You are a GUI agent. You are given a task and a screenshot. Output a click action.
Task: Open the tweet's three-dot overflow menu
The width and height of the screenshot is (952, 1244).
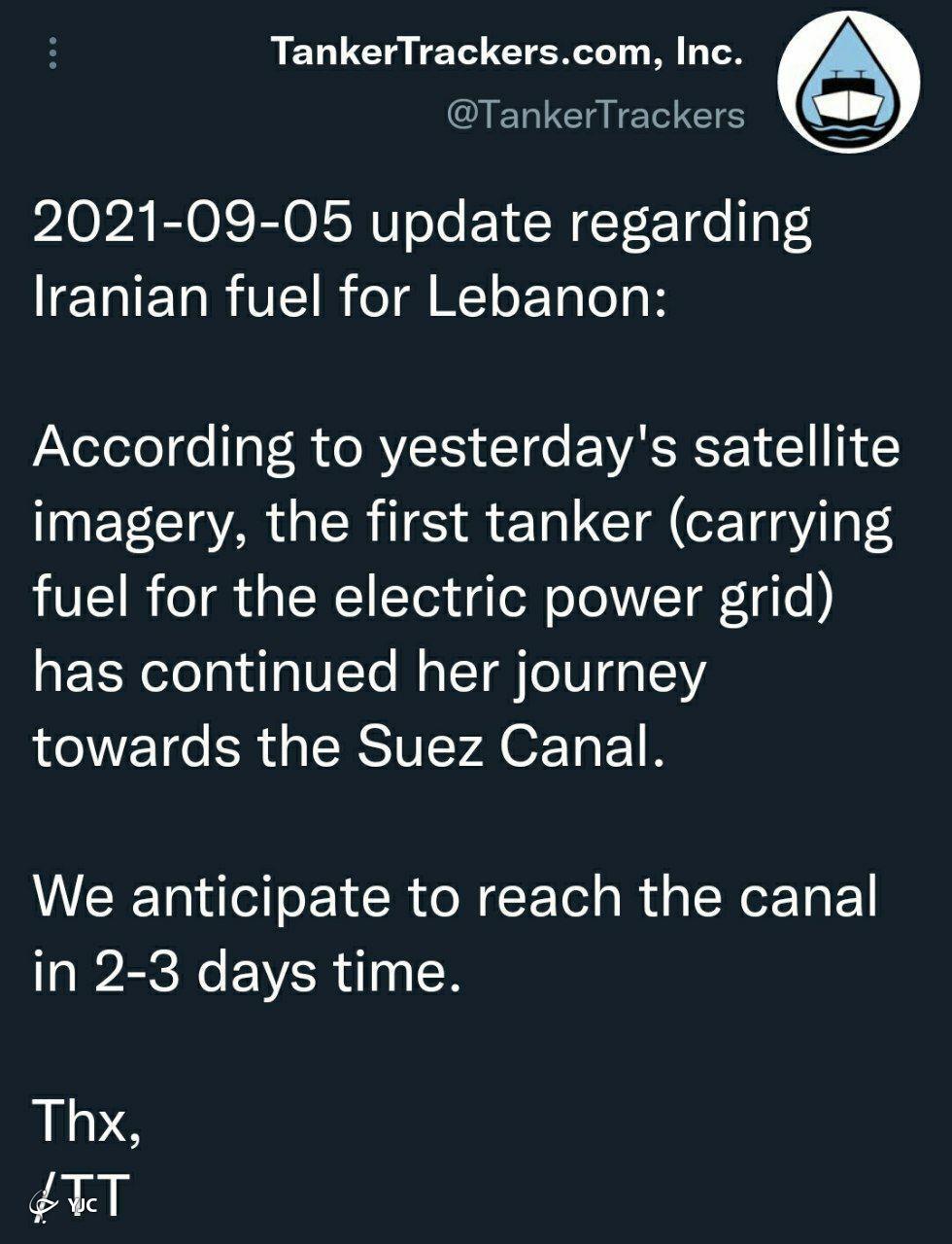[x=52, y=52]
